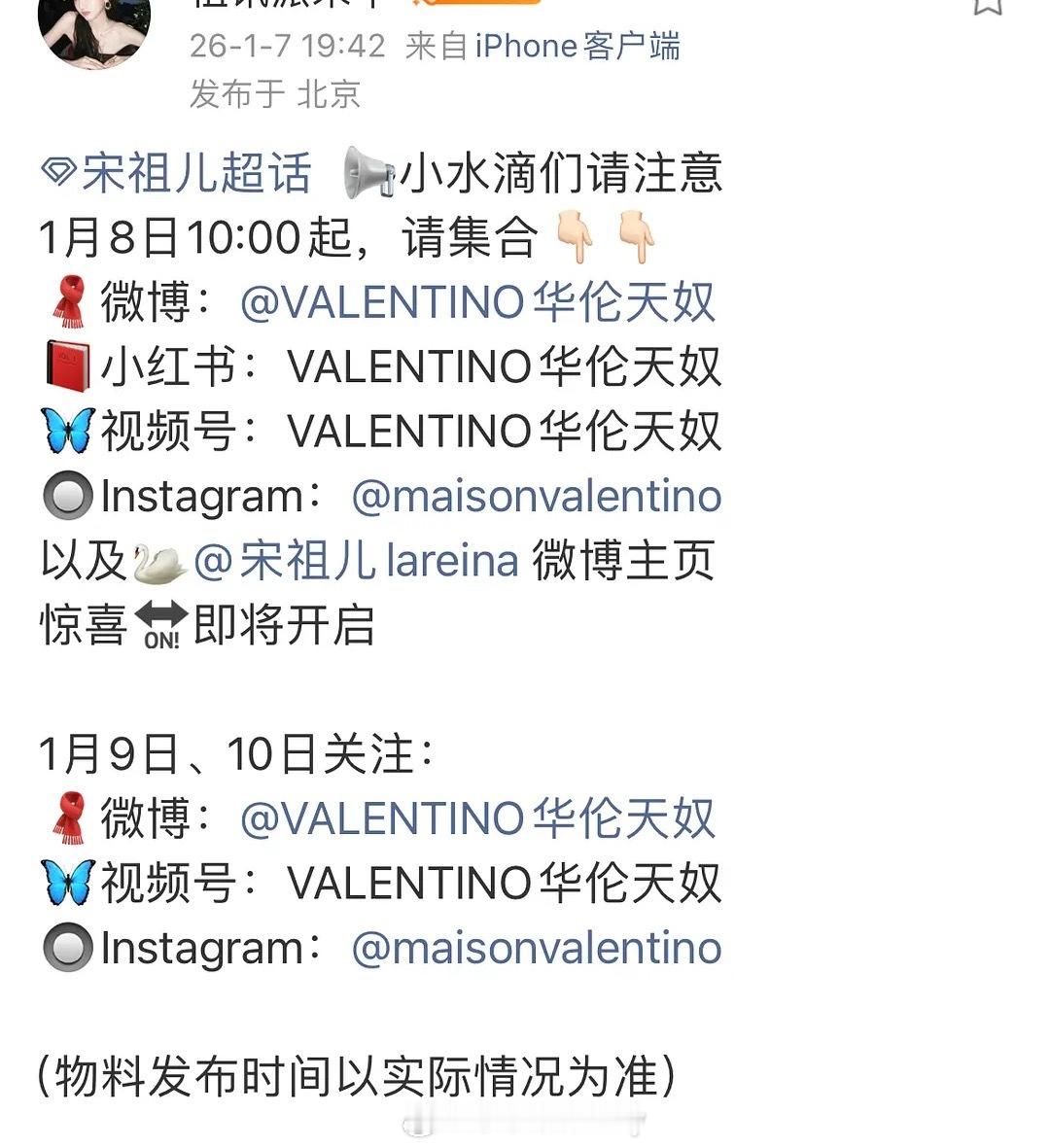Screen dimensions: 1050x1148
Task: Click the loudspeaker emoji before 小水滴们请注意
Action: [370, 171]
